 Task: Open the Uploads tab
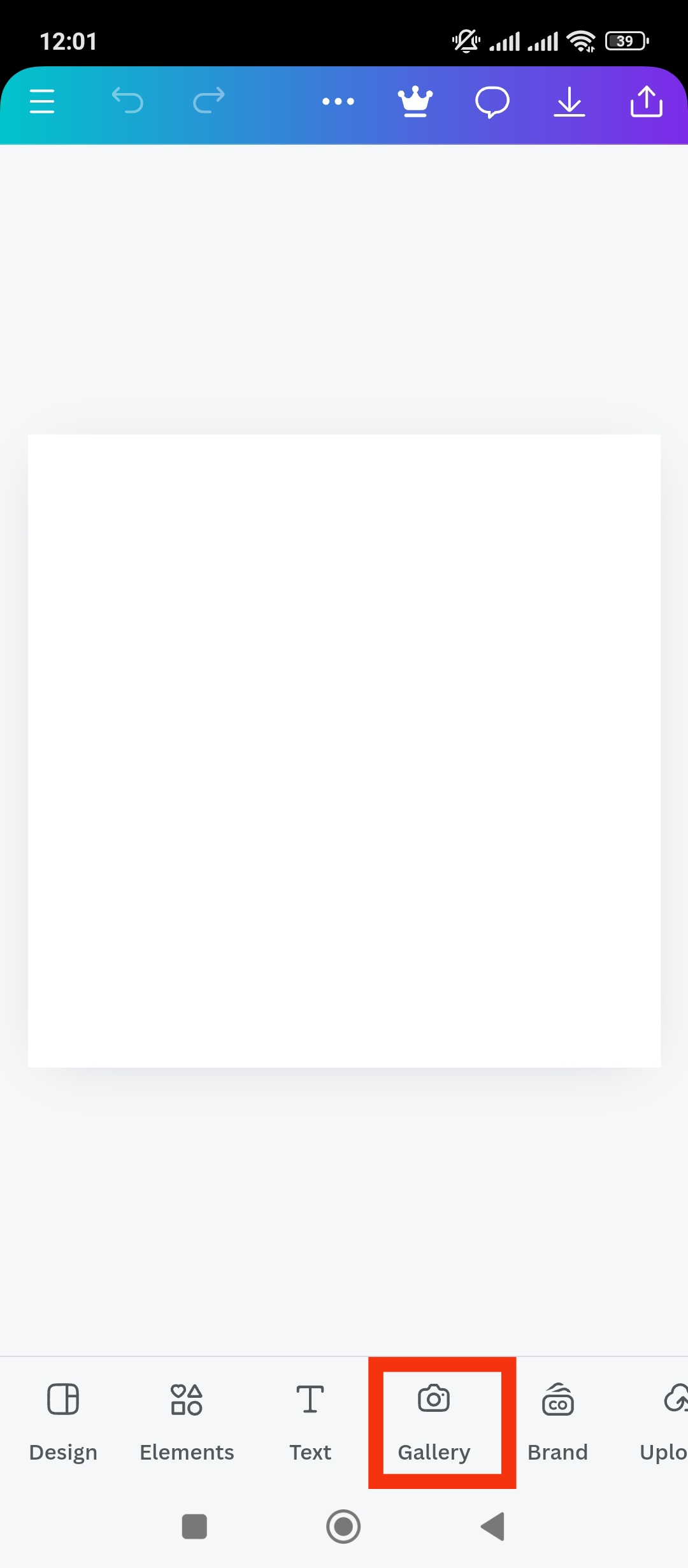coord(663,1423)
